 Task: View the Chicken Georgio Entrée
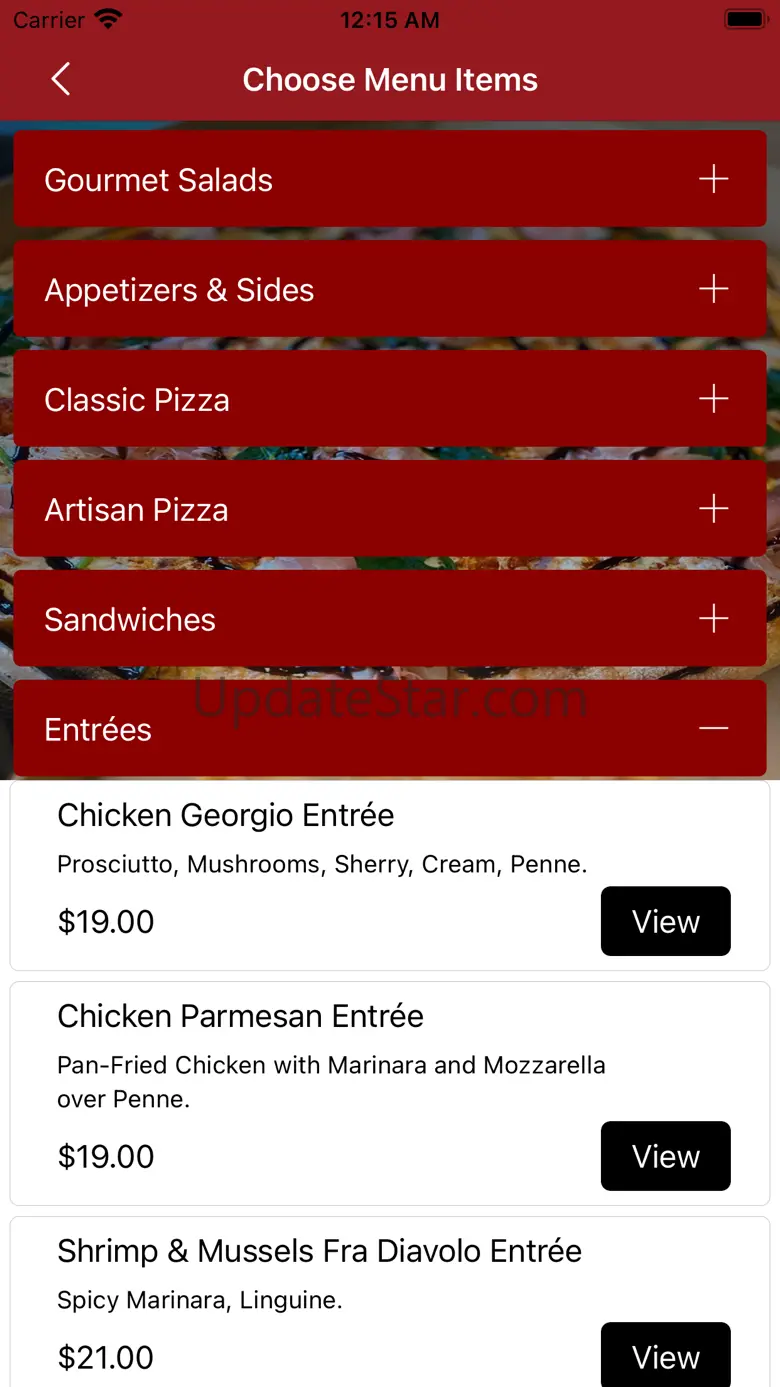(x=665, y=921)
